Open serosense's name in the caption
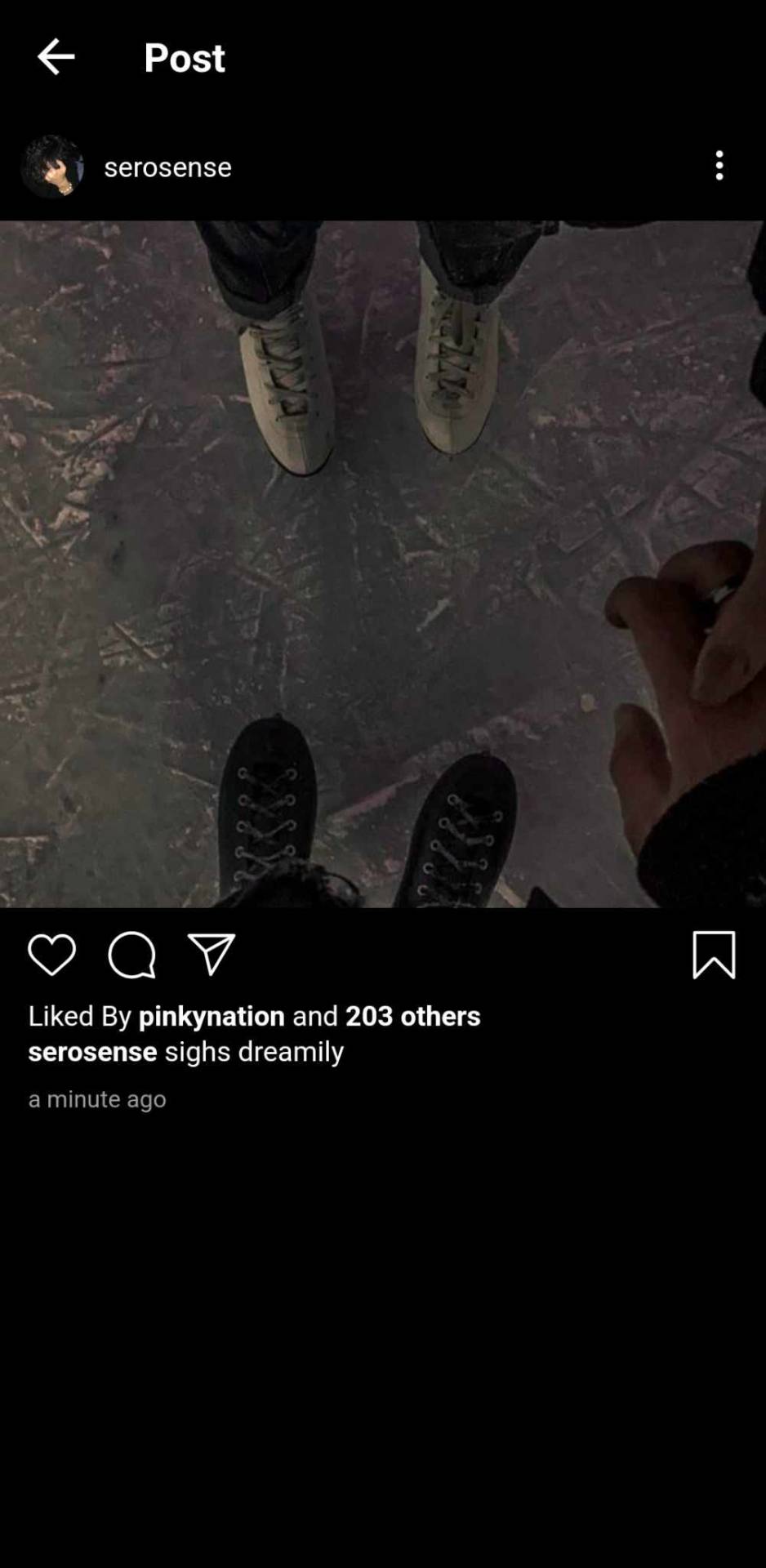 coord(92,1052)
